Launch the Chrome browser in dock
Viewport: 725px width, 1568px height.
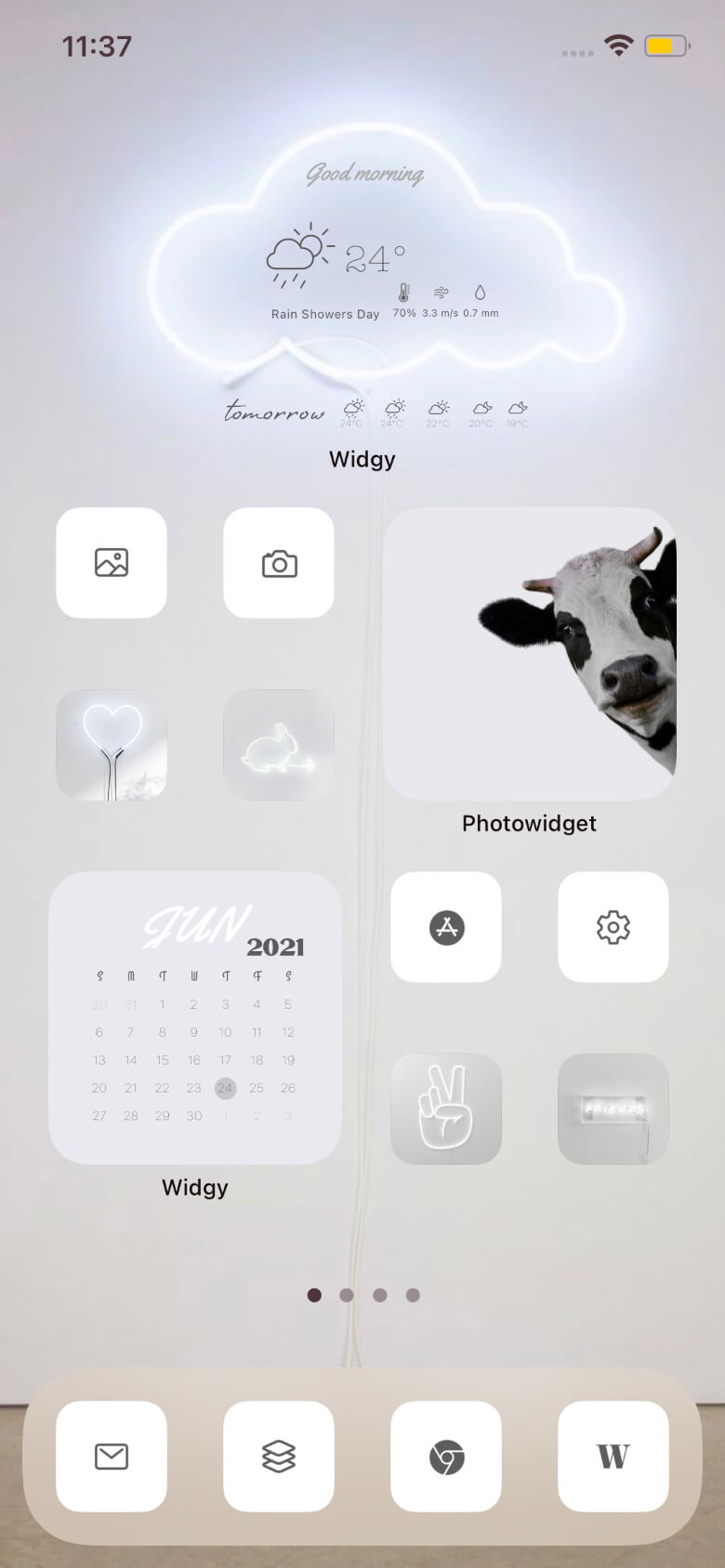[x=446, y=1457]
